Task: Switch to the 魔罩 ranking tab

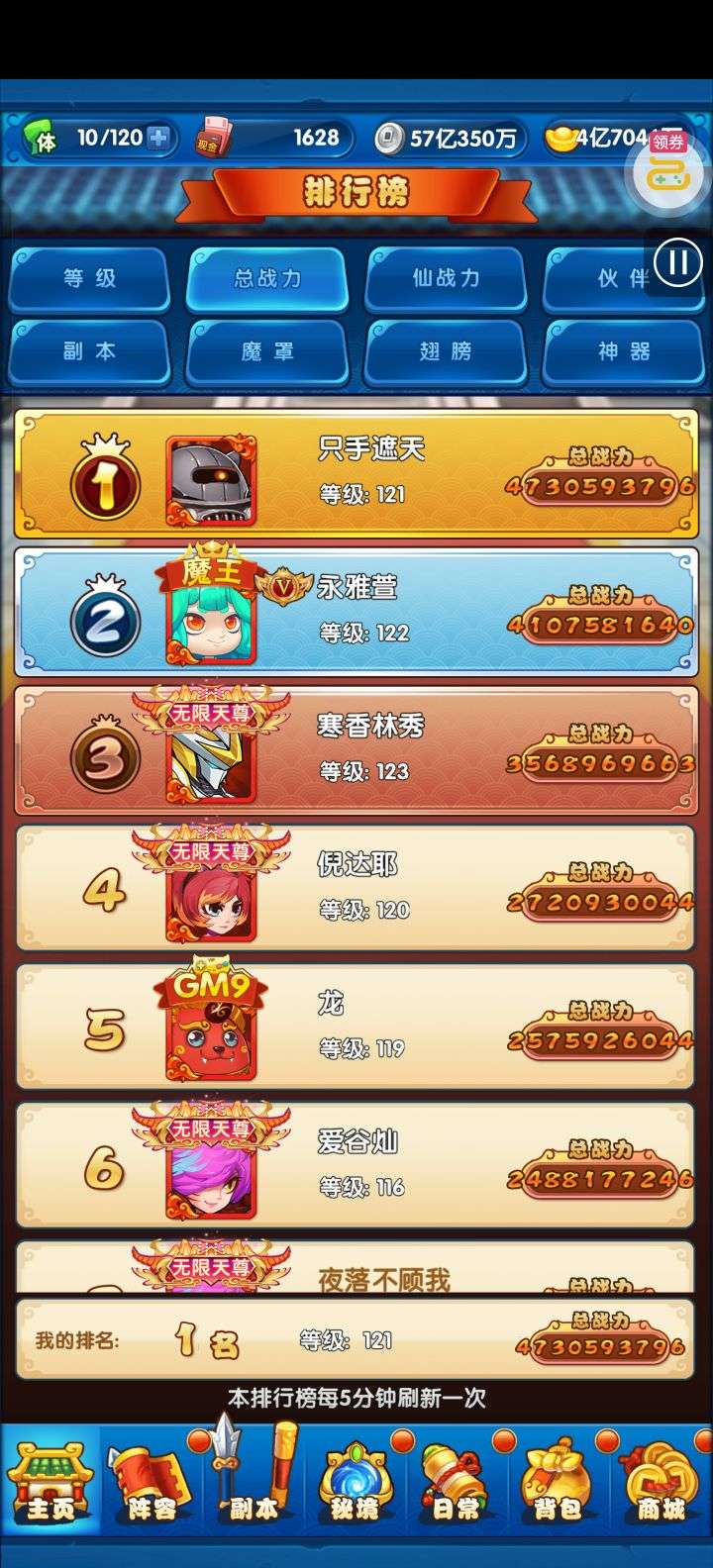Action: (267, 352)
